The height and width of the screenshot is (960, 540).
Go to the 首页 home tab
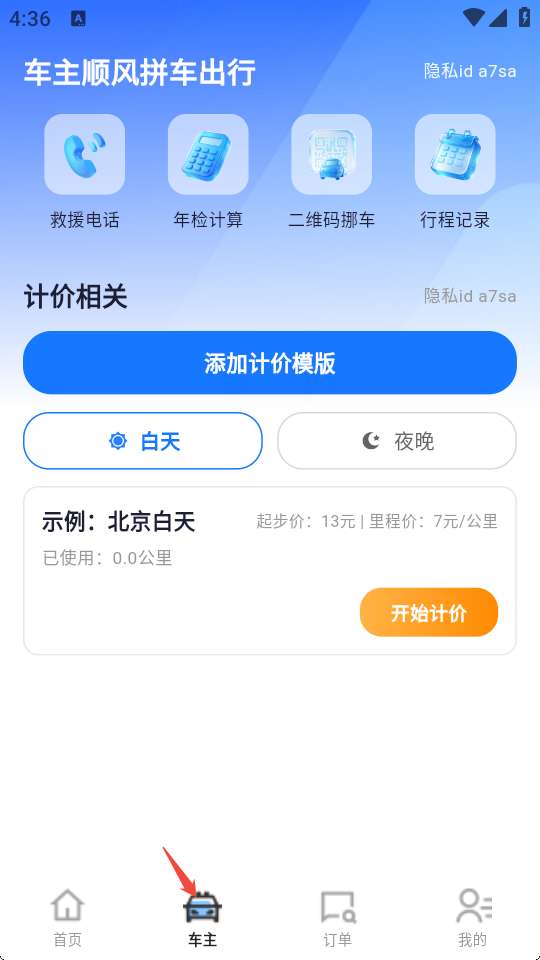pos(67,918)
